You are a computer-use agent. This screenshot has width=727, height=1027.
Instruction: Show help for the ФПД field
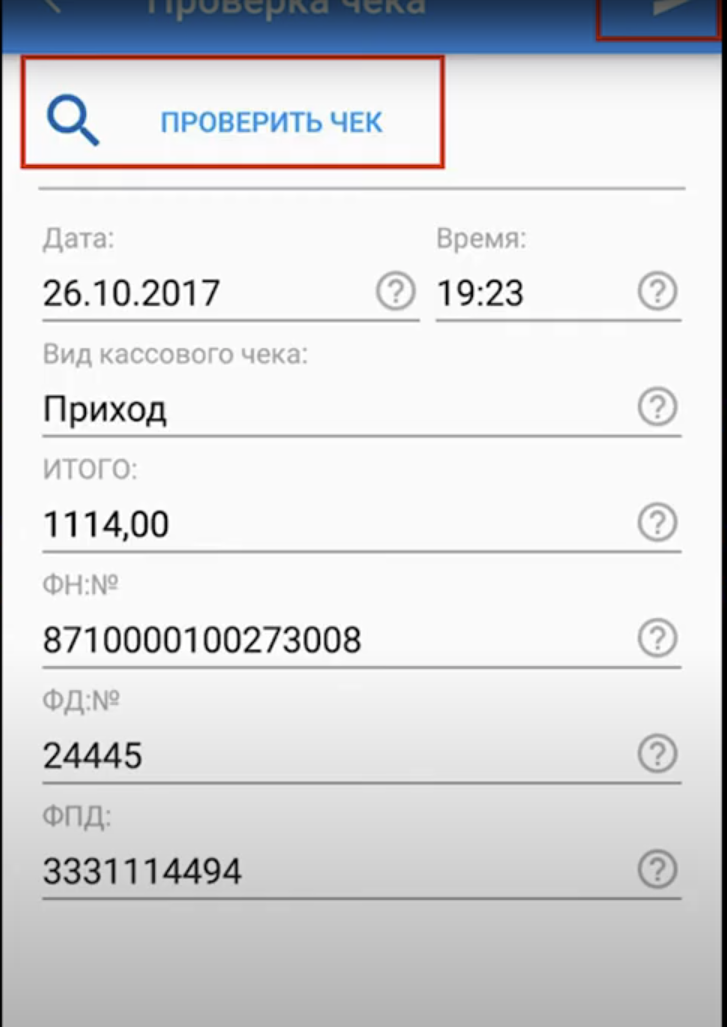click(x=657, y=869)
